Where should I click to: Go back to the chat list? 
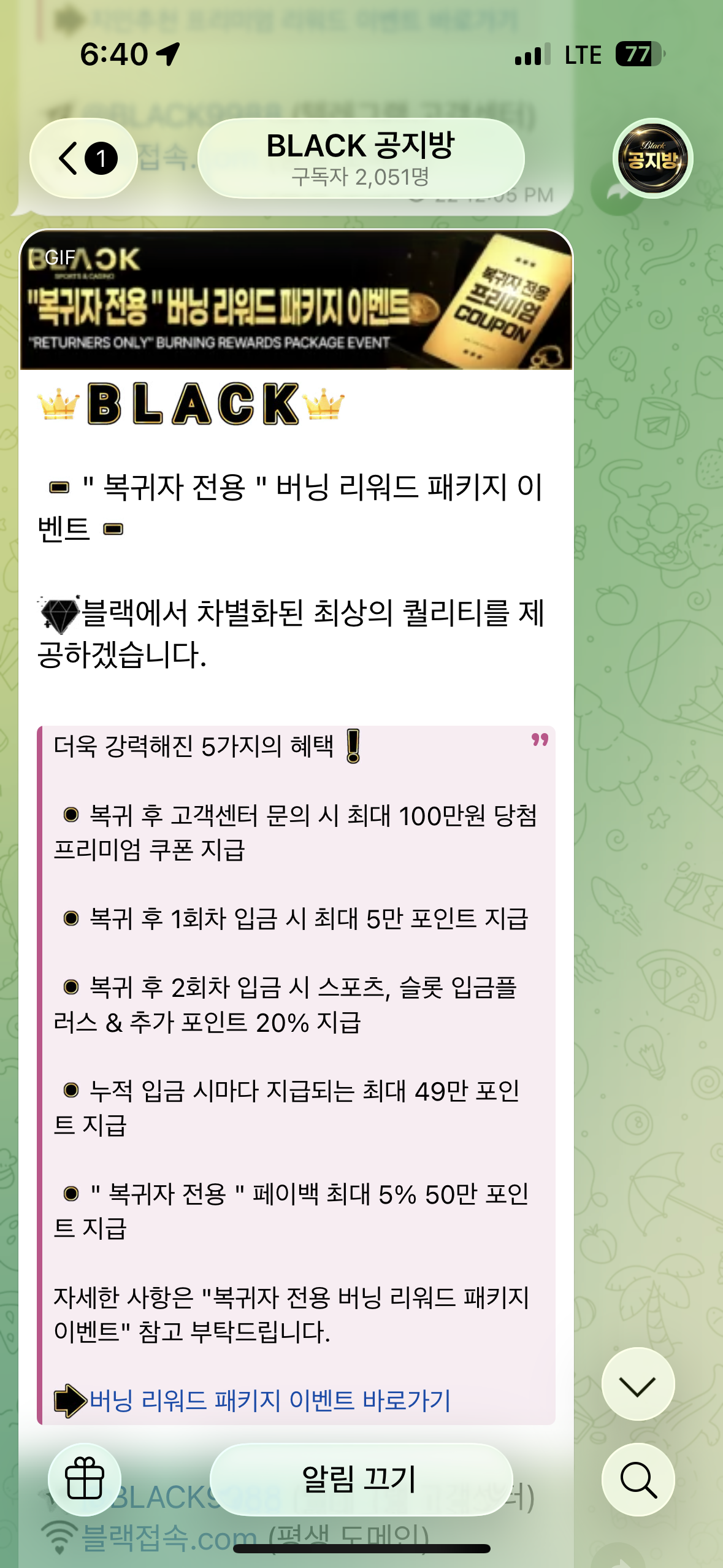(x=83, y=159)
